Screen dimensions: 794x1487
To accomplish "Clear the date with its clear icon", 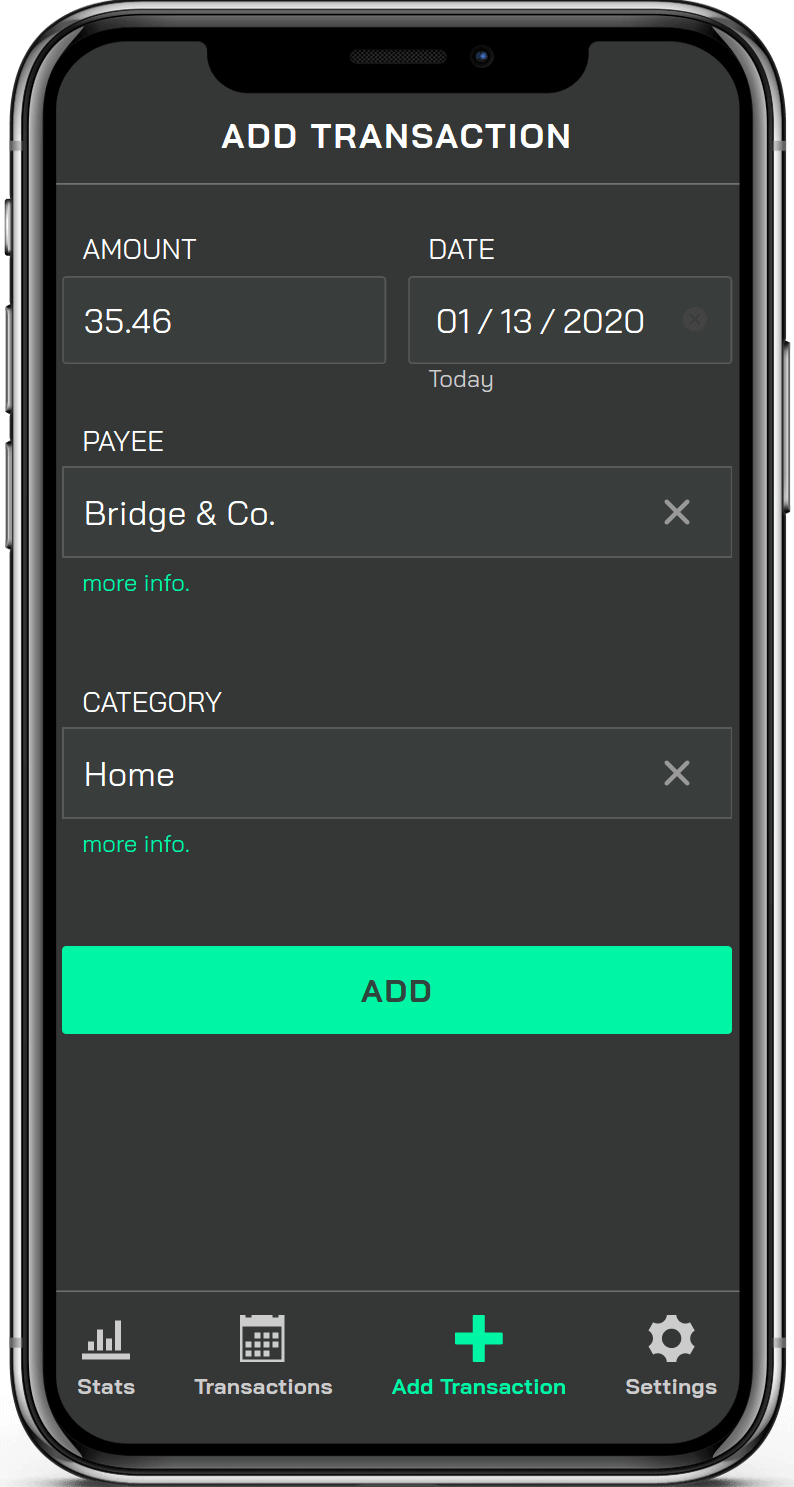I will click(x=695, y=319).
